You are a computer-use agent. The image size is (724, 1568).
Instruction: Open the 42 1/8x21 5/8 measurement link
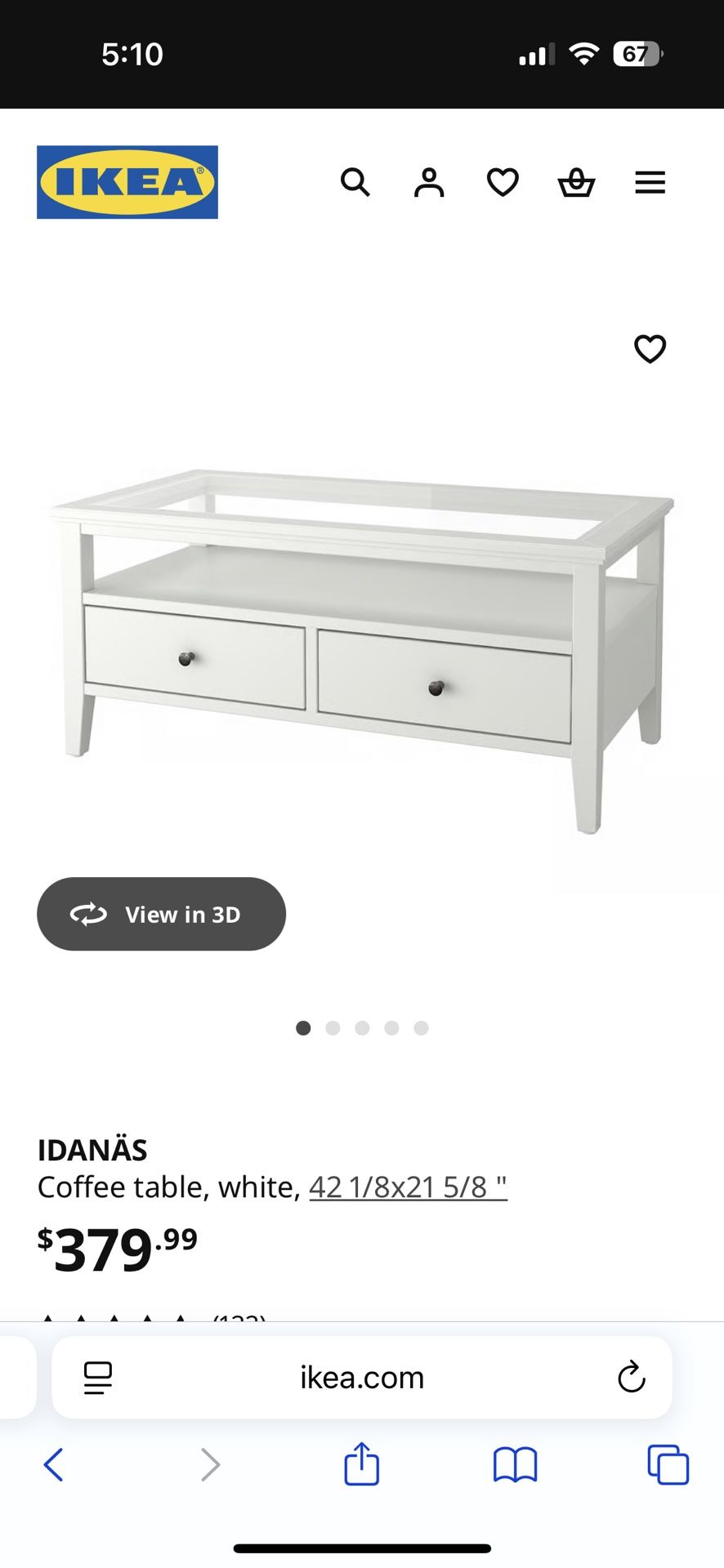tap(407, 1187)
